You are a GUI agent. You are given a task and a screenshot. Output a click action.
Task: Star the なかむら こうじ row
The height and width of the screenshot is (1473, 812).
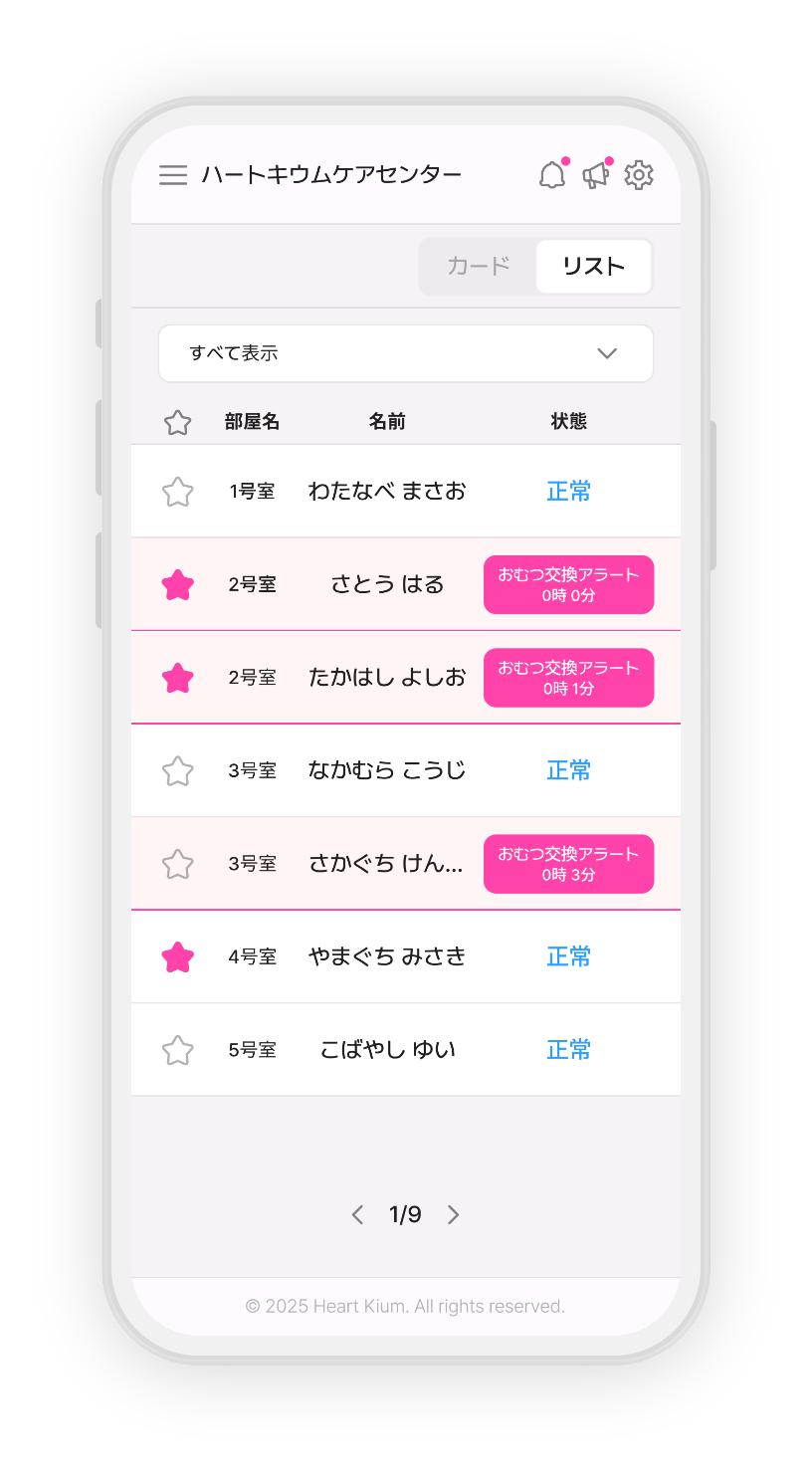(x=177, y=770)
